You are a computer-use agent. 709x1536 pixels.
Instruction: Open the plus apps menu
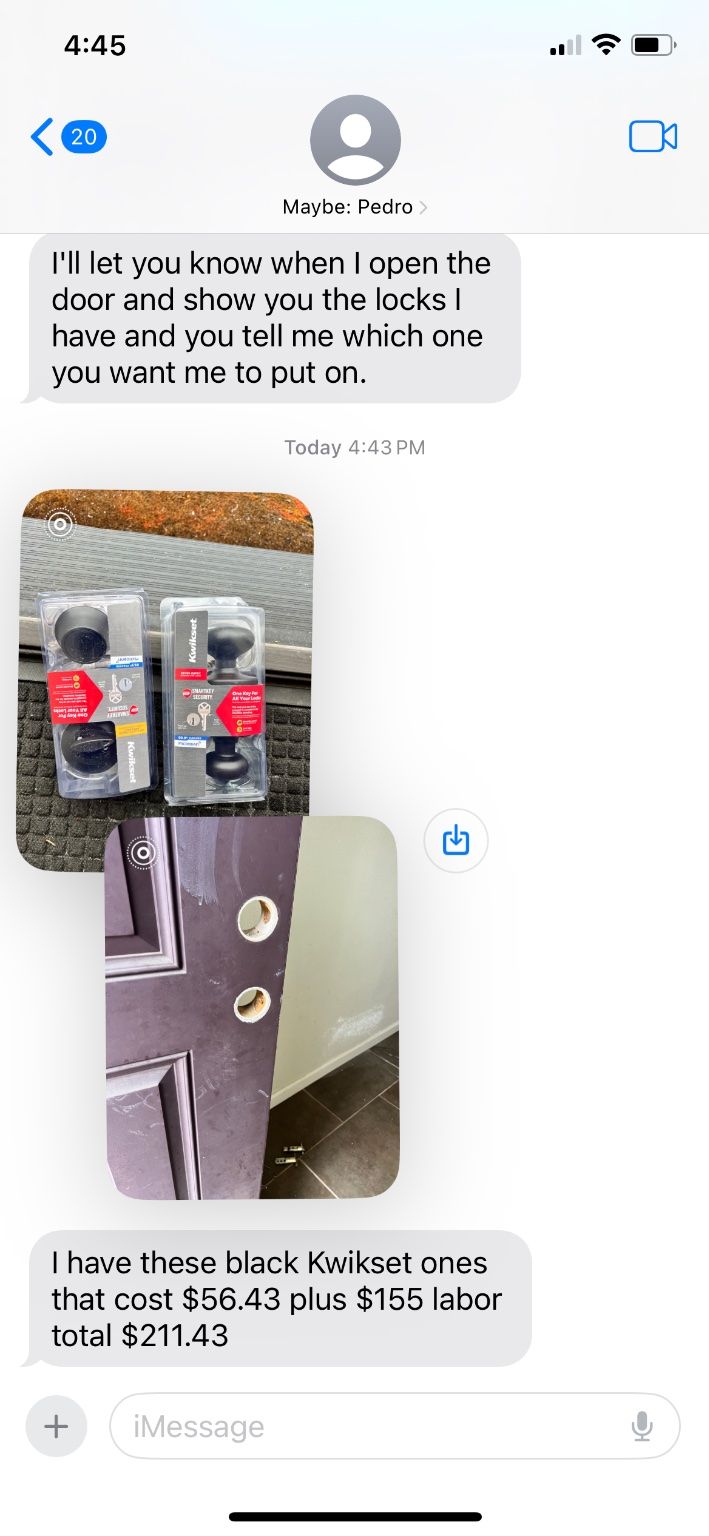tap(56, 1426)
